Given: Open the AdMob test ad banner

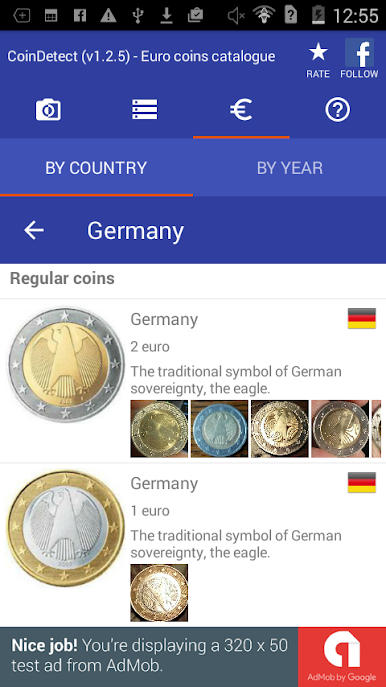Looking at the screenshot, I should 193,657.
